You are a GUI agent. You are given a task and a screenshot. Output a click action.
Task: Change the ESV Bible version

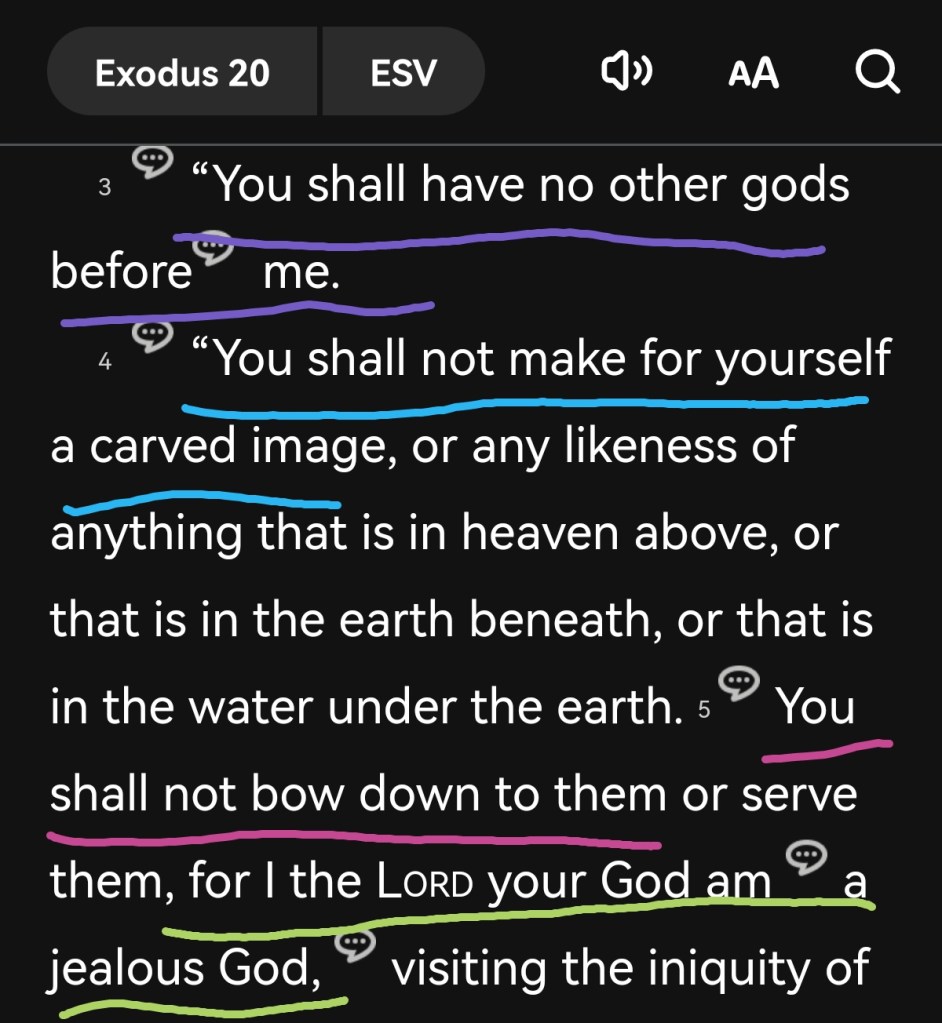(x=403, y=72)
